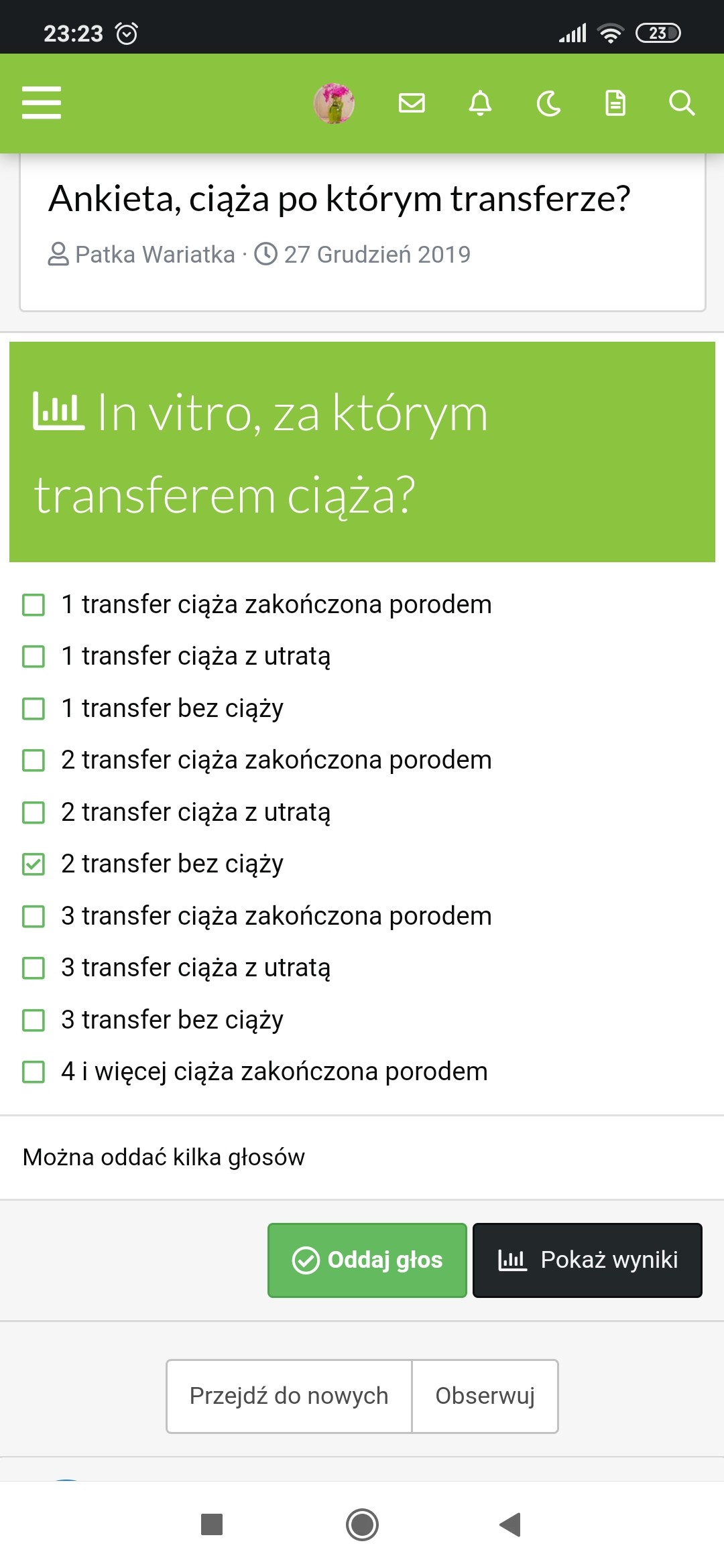This screenshot has width=724, height=1568.
Task: Uncheck '2 transfer bez ciąży' option
Action: point(34,864)
